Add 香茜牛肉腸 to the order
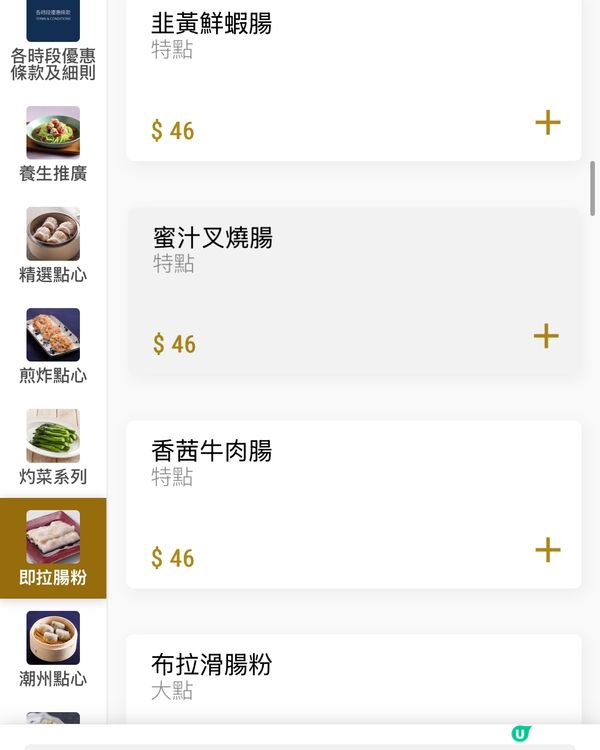Image resolution: width=600 pixels, height=750 pixels. 547,550
